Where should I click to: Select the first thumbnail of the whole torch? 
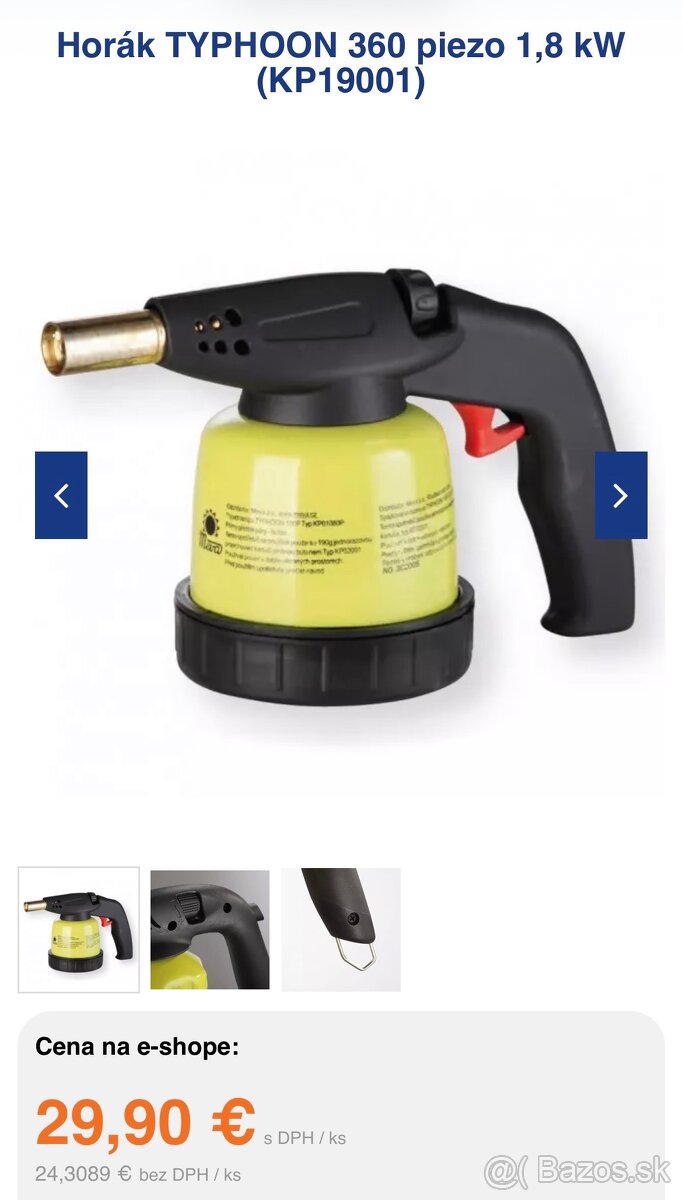point(79,929)
